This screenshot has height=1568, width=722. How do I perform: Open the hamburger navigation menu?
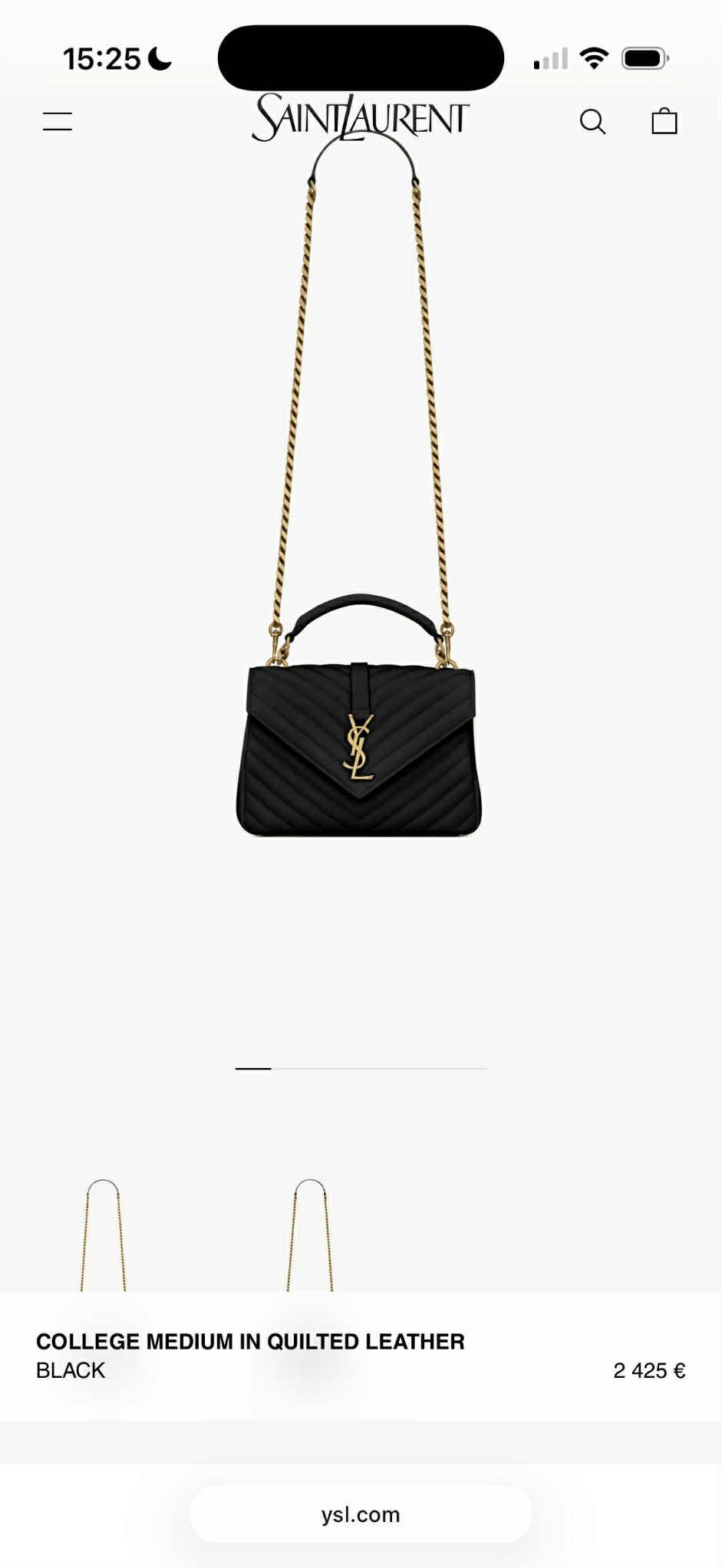[58, 121]
